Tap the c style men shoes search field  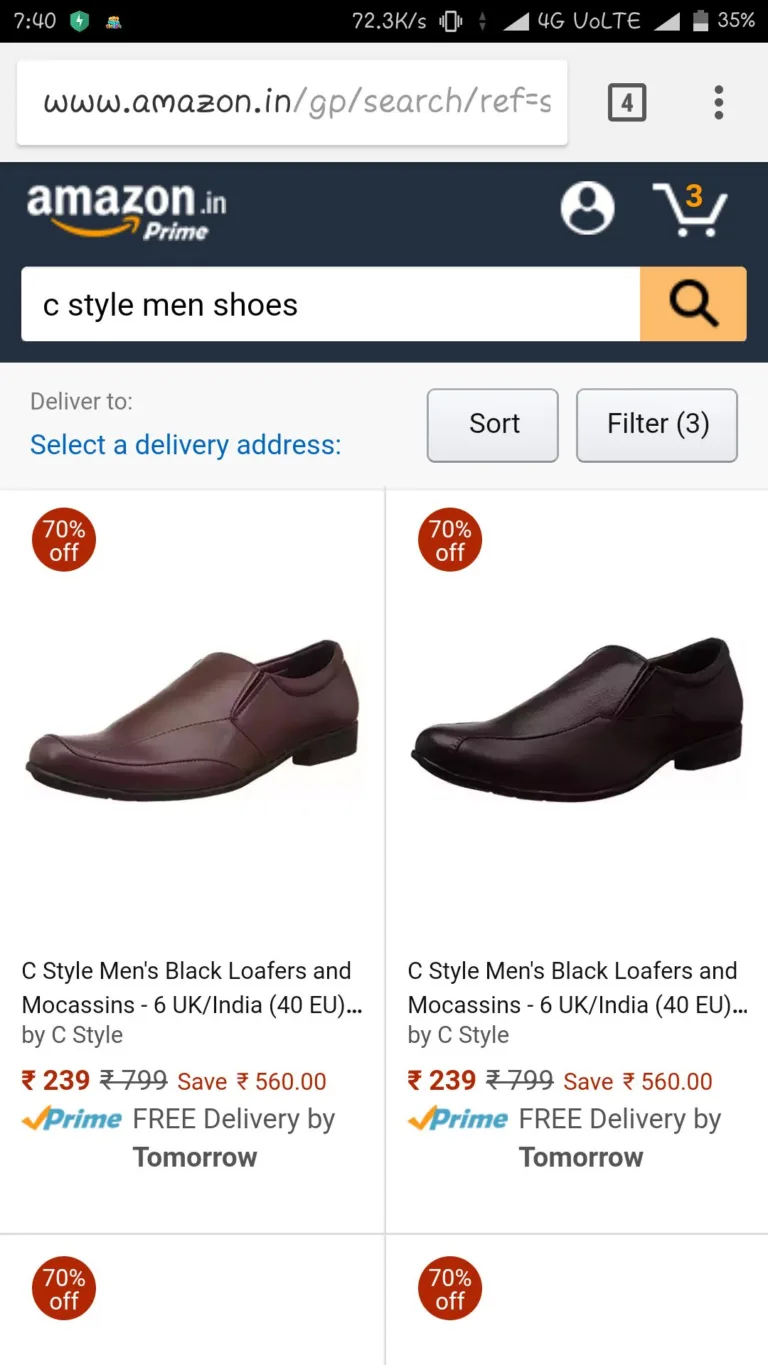click(x=330, y=304)
